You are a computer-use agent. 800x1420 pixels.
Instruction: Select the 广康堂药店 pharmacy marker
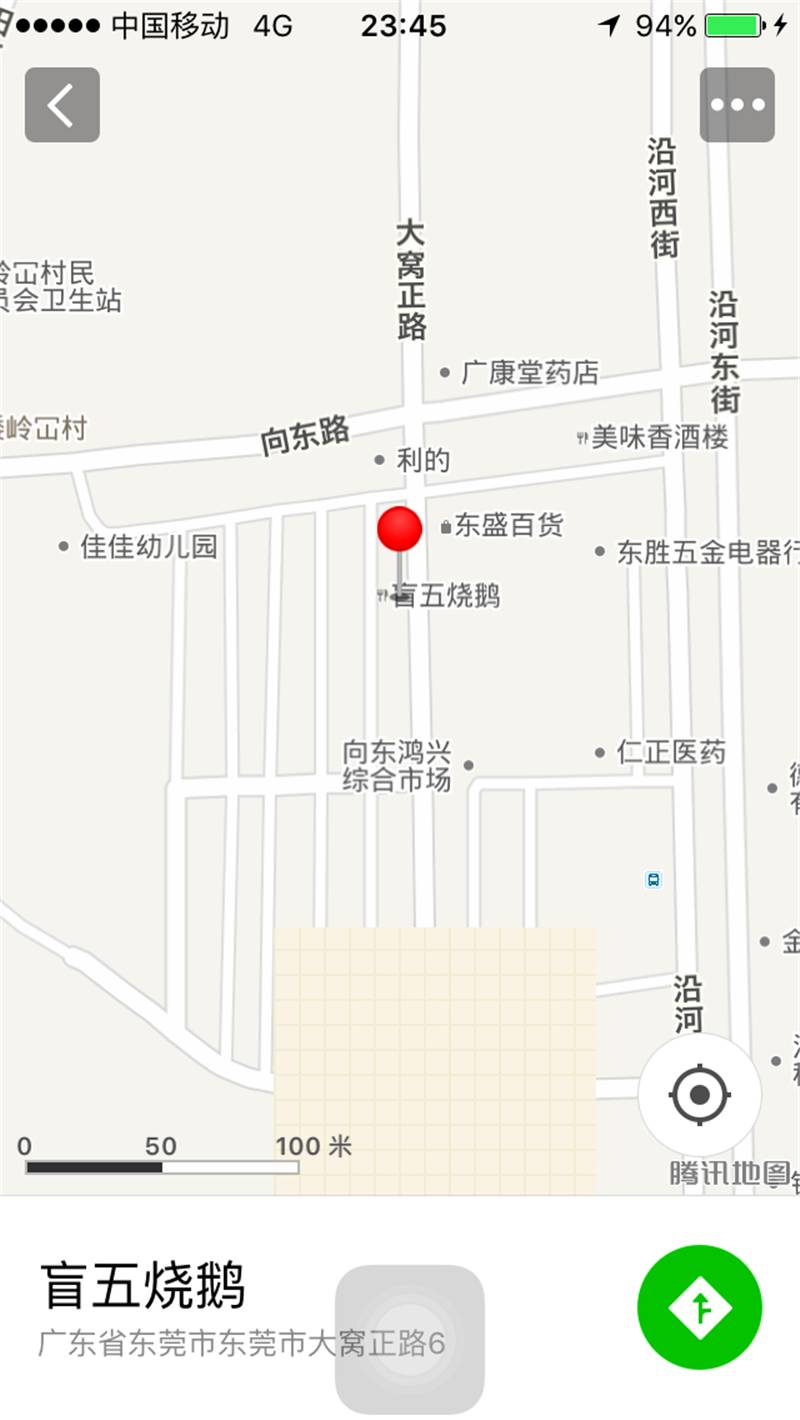[x=447, y=372]
